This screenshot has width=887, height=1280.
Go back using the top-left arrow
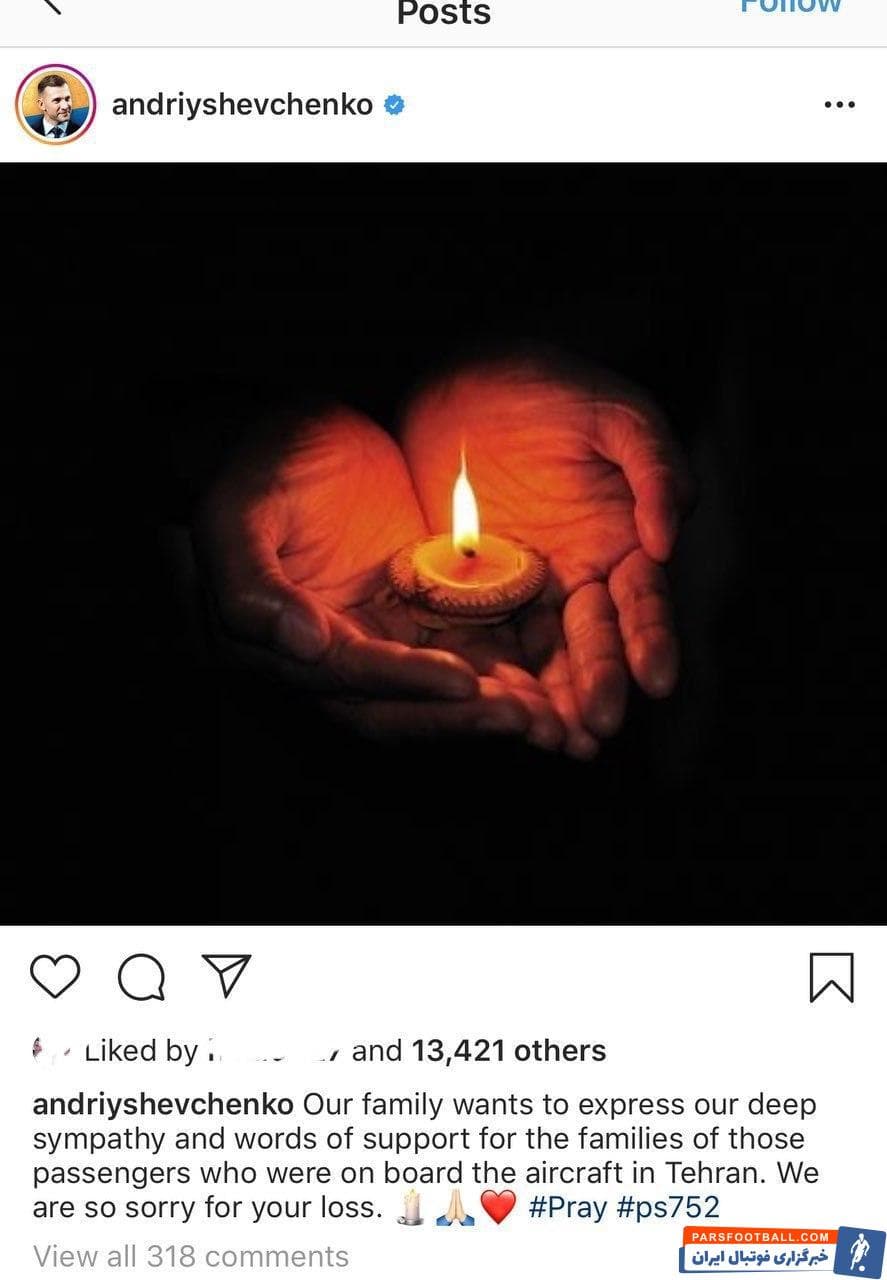[50, 6]
